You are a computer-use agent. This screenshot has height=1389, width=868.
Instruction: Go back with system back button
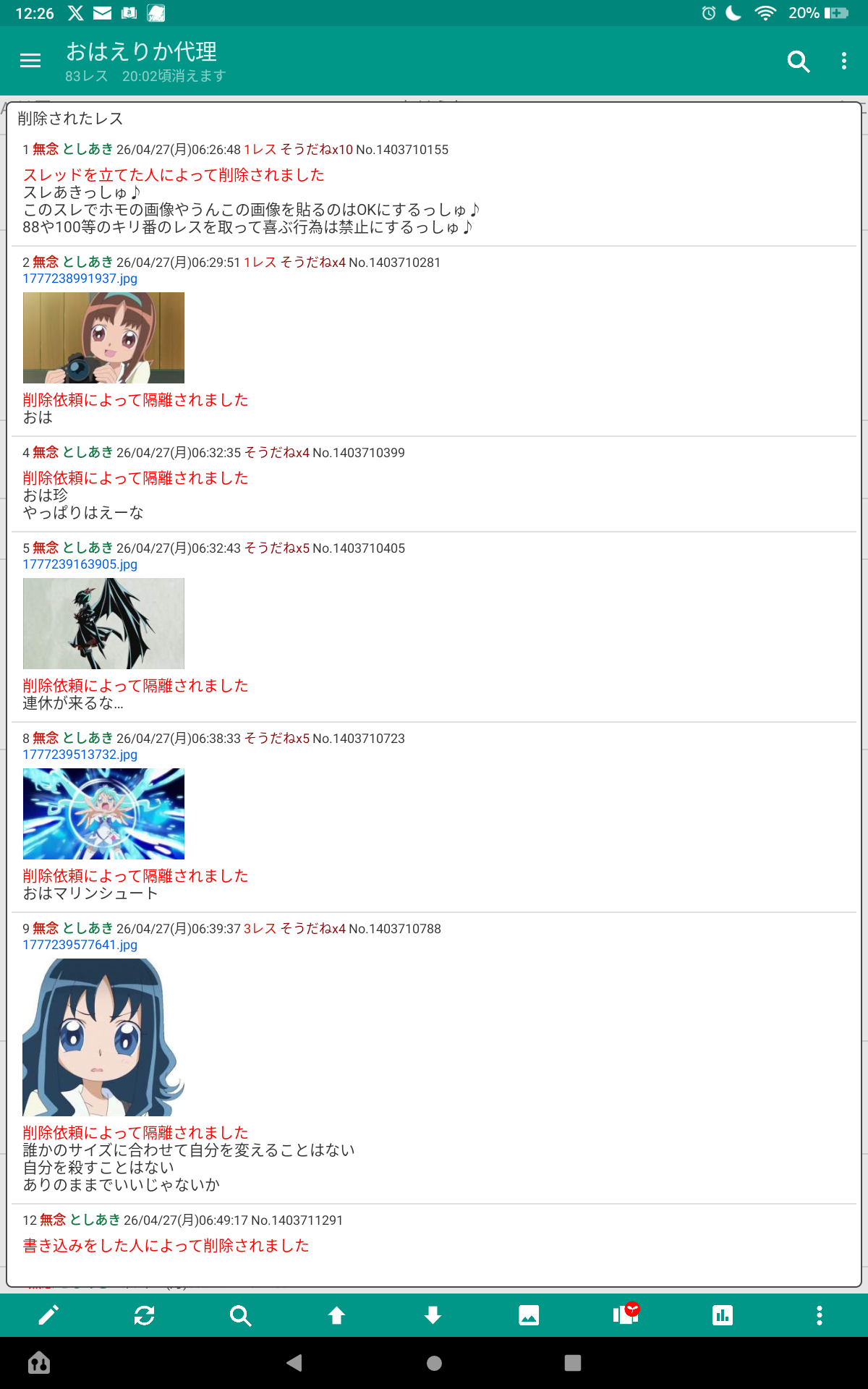[x=294, y=1363]
